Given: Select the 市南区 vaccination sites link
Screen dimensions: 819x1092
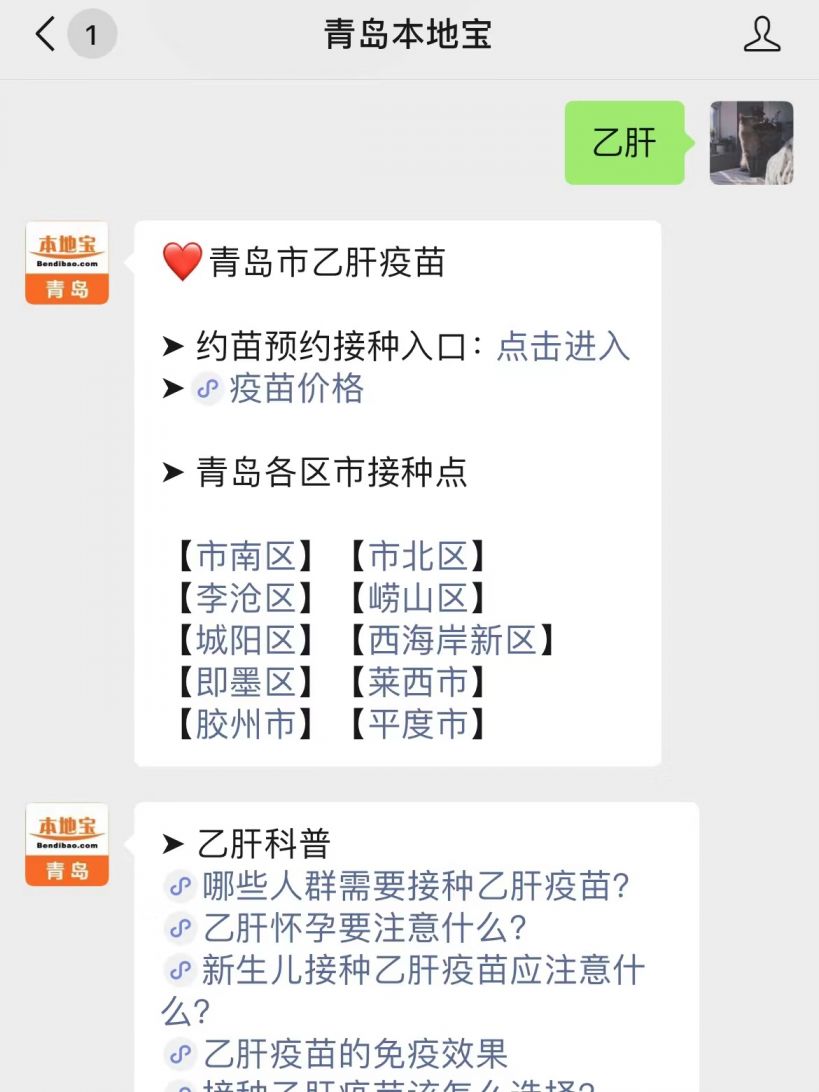Looking at the screenshot, I should point(246,556).
